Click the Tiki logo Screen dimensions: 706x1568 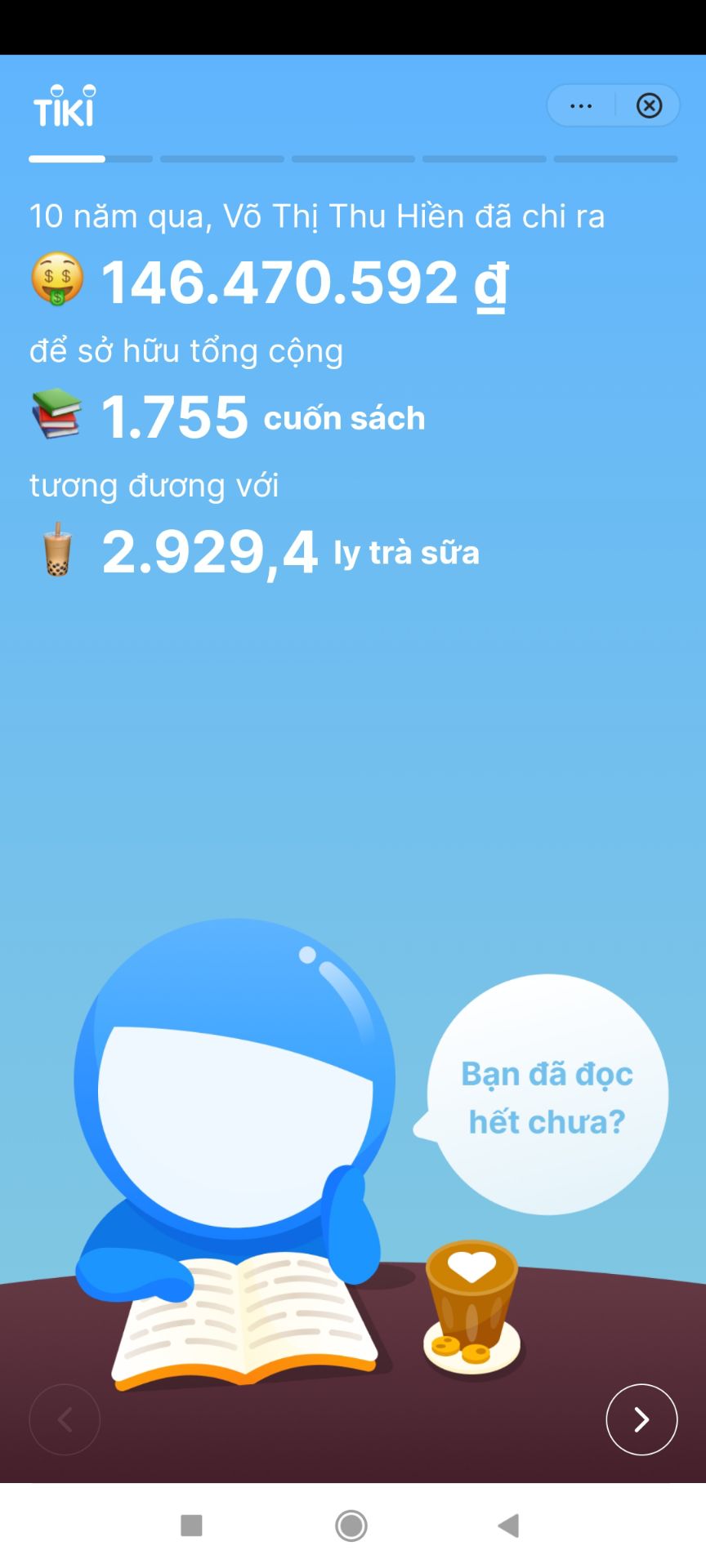click(65, 109)
